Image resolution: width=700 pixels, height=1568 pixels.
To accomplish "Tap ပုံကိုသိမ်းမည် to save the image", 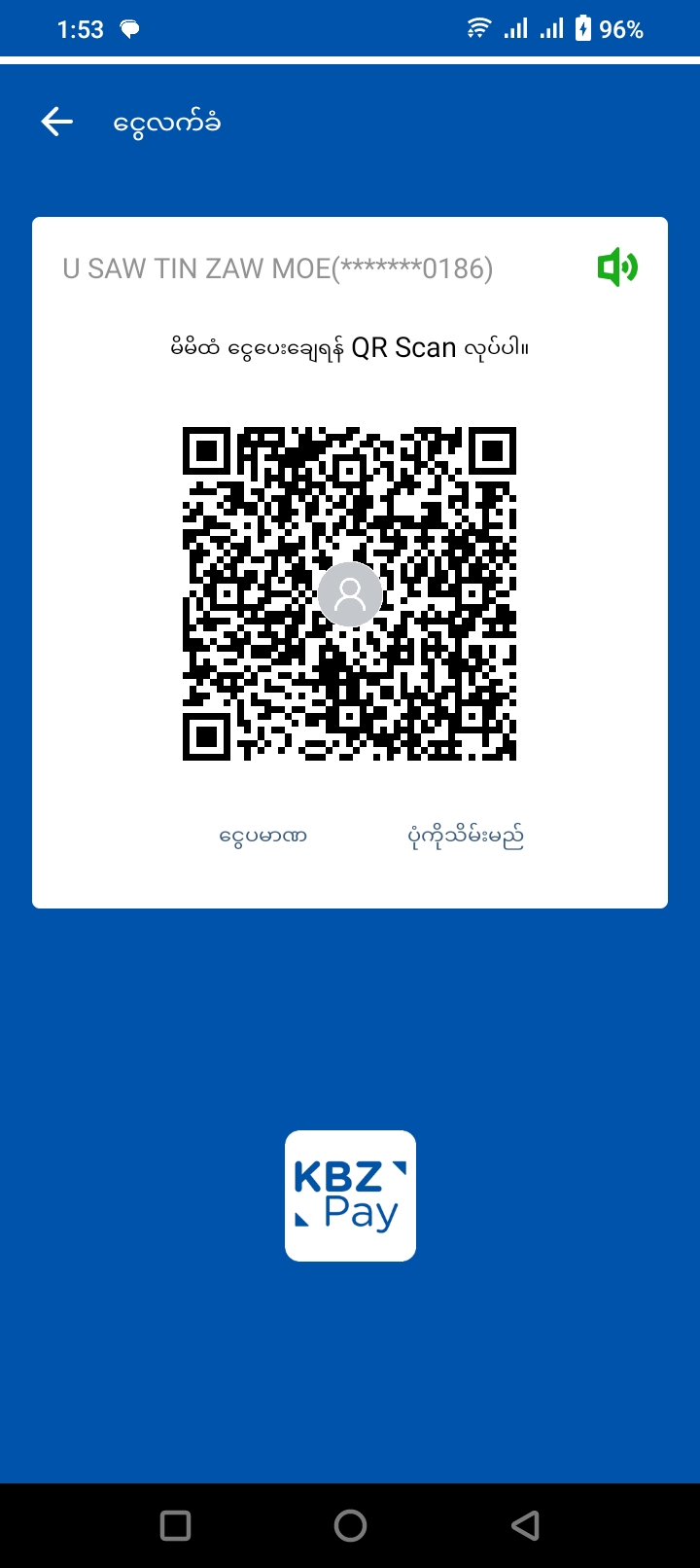I will point(466,836).
